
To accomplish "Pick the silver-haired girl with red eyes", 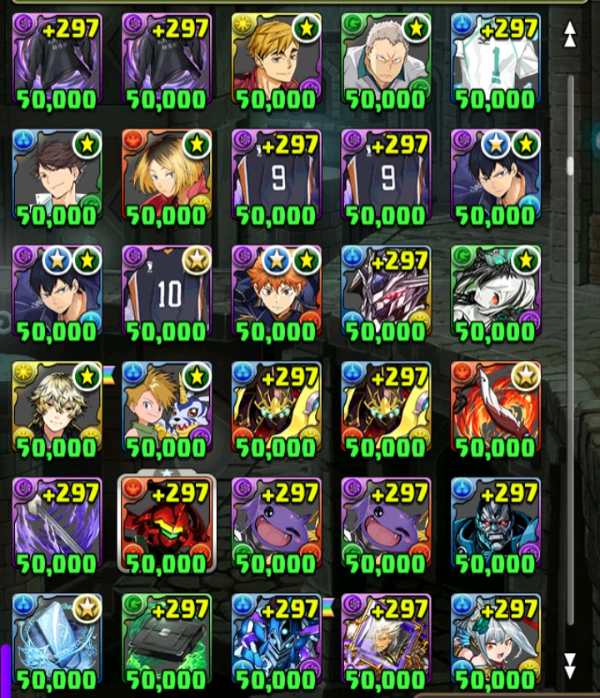I will coord(495,642).
